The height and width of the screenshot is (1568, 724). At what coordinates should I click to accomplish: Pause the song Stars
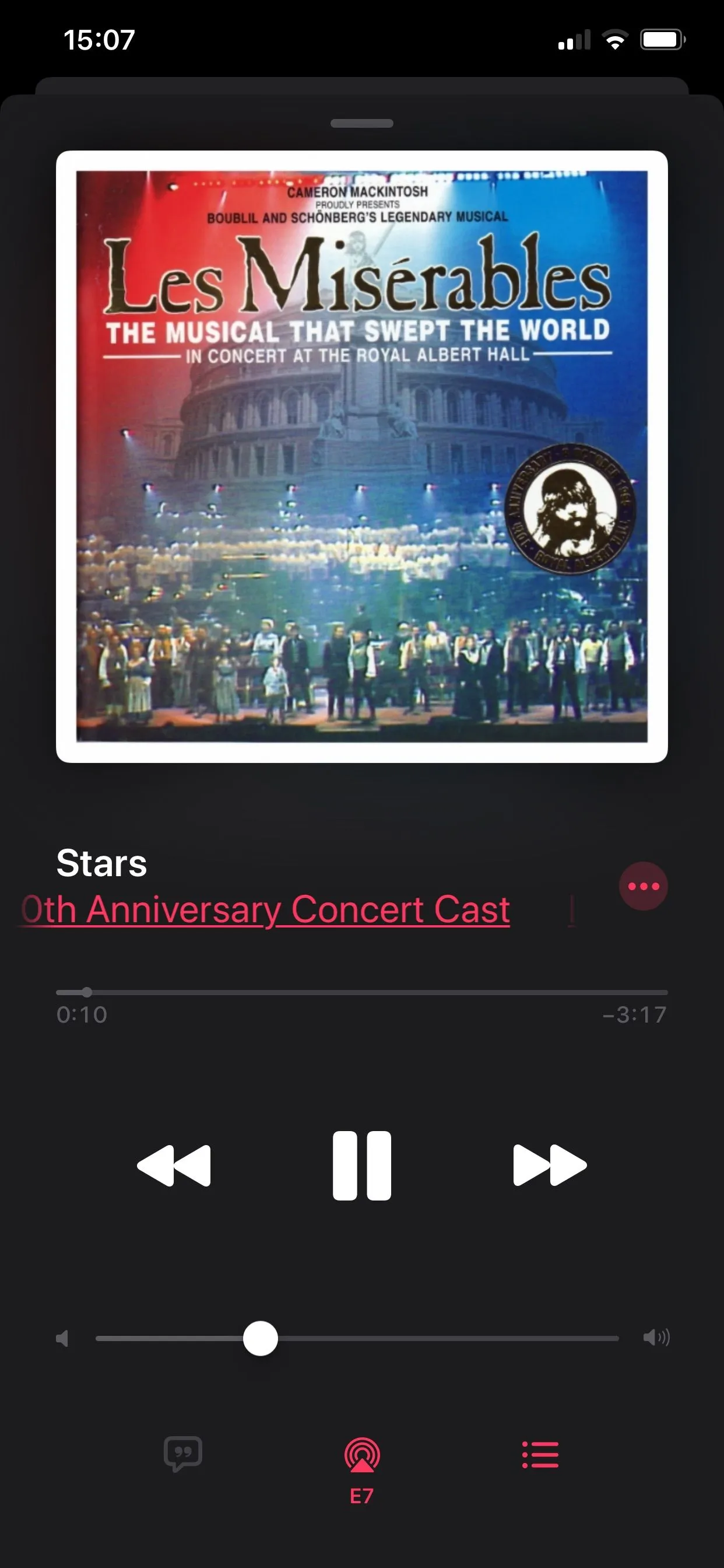361,1165
